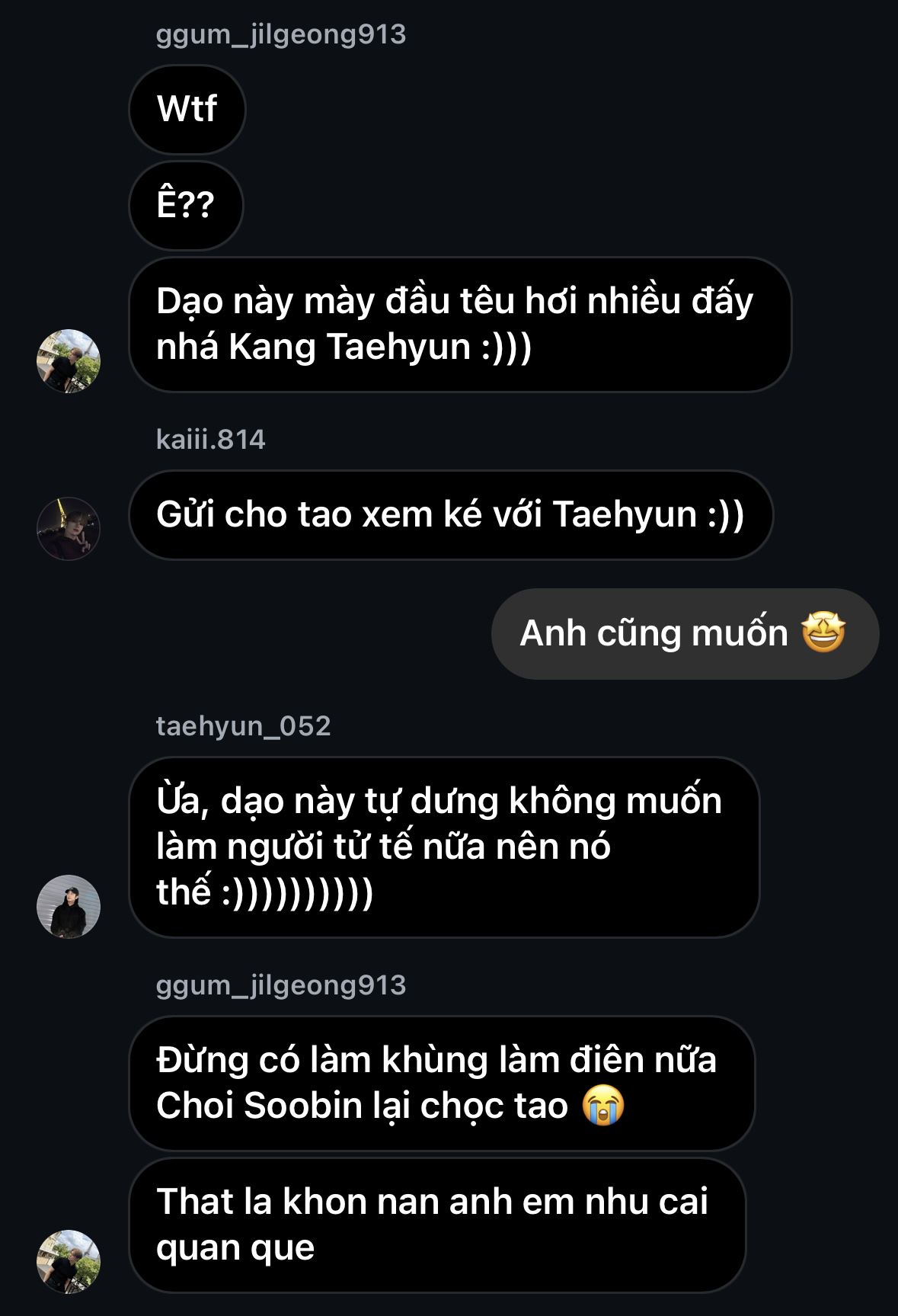Open kaiii.814's profile picture

click(69, 528)
